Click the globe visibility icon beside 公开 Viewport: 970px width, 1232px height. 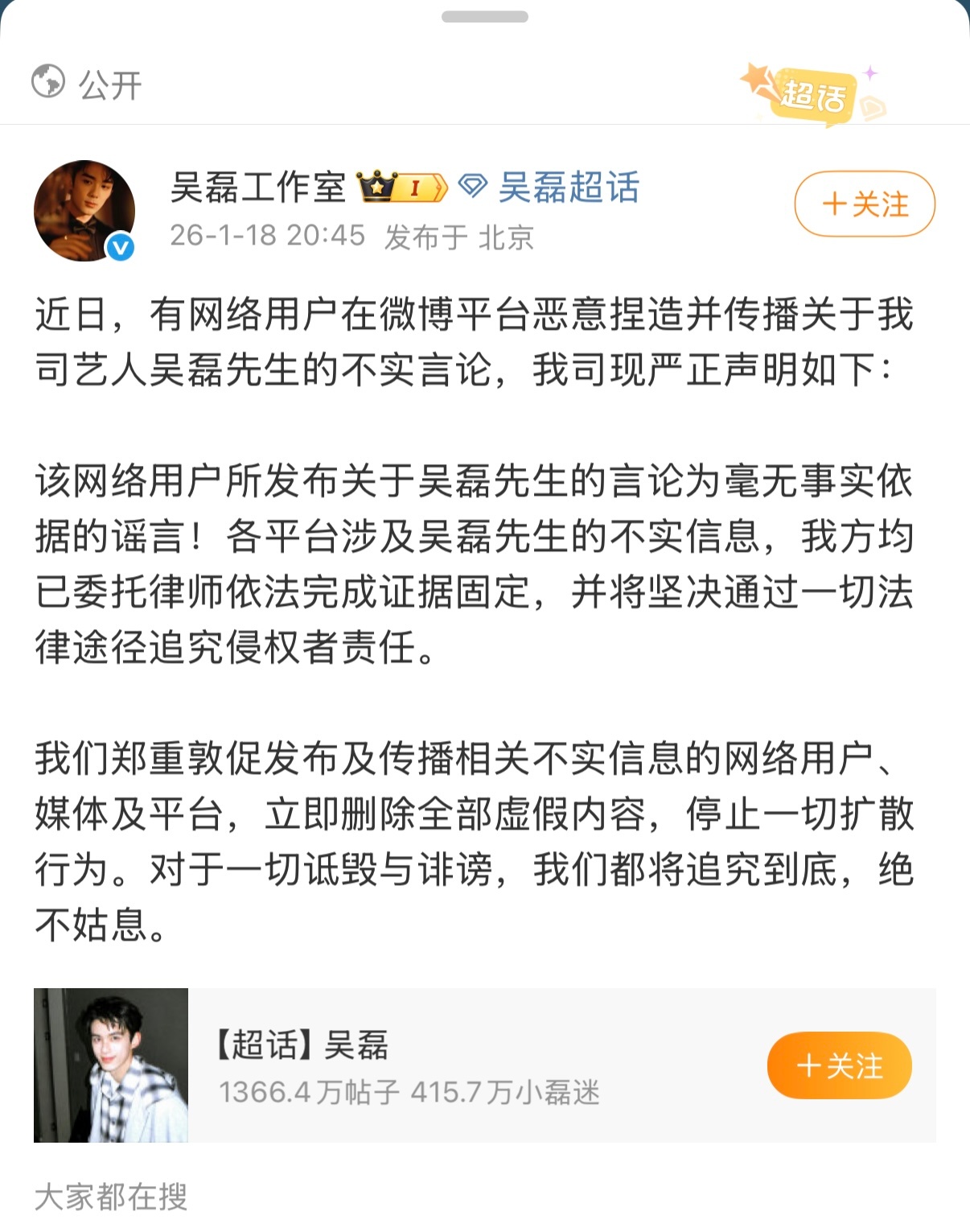(46, 80)
